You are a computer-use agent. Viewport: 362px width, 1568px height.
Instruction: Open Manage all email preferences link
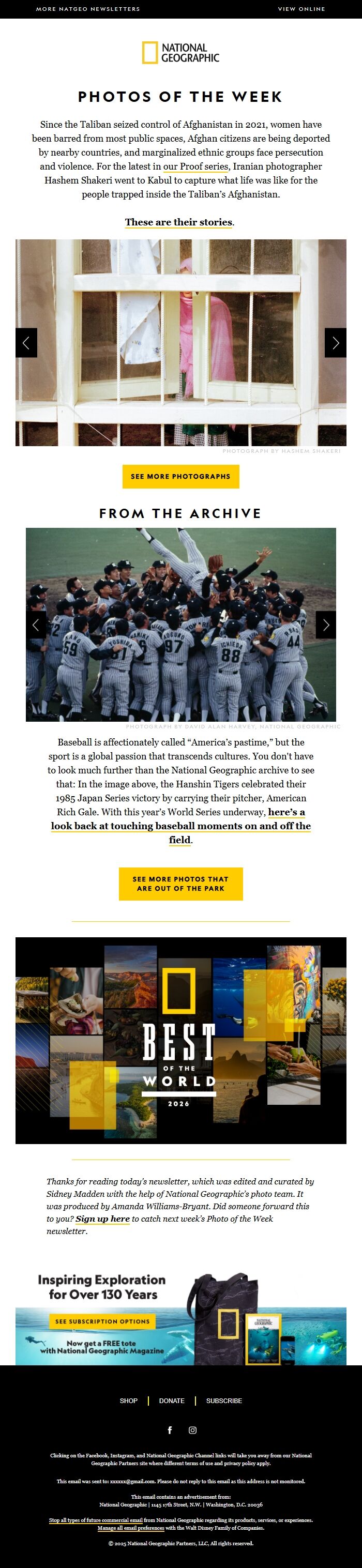(x=131, y=1527)
